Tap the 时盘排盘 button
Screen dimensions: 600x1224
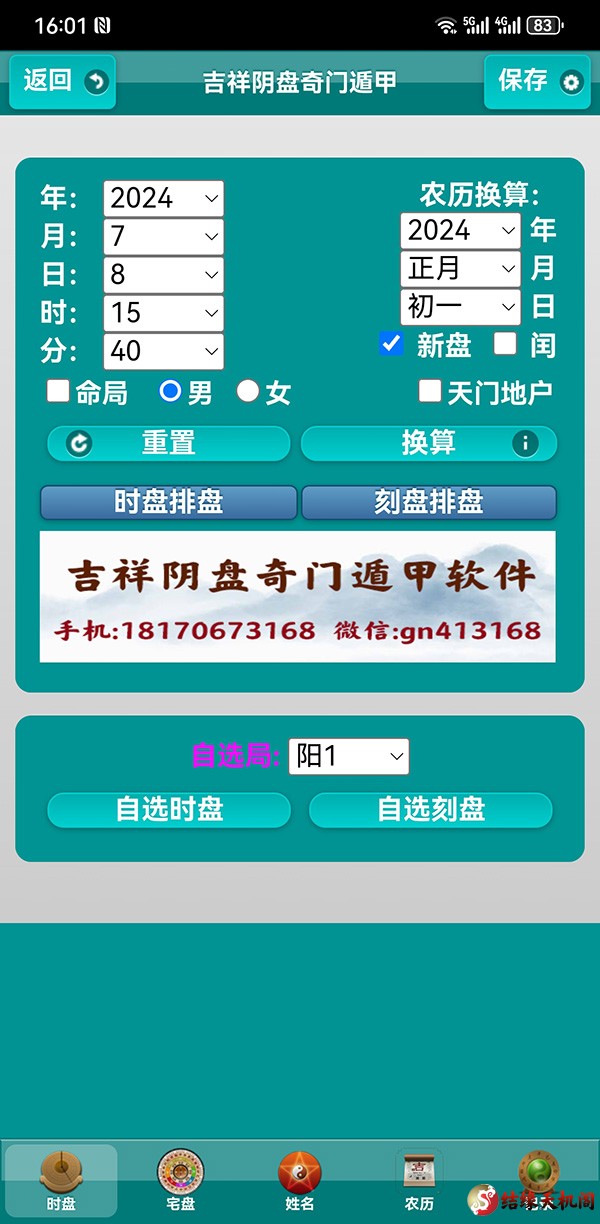point(168,502)
